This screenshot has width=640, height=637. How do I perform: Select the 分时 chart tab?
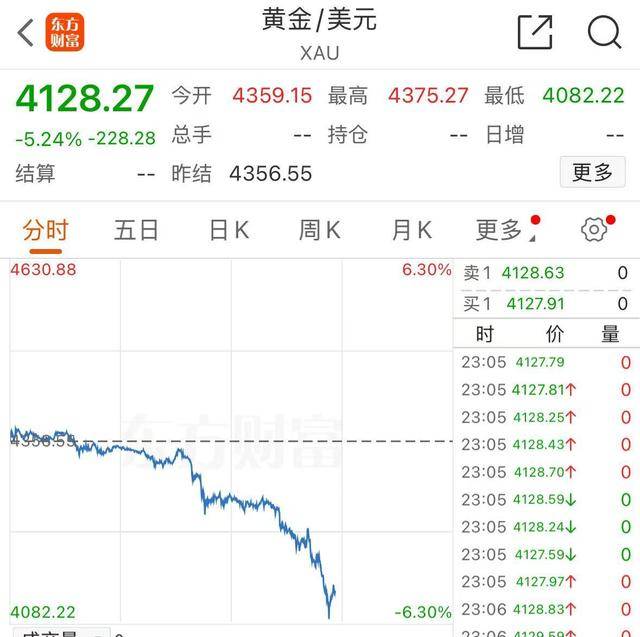click(45, 230)
